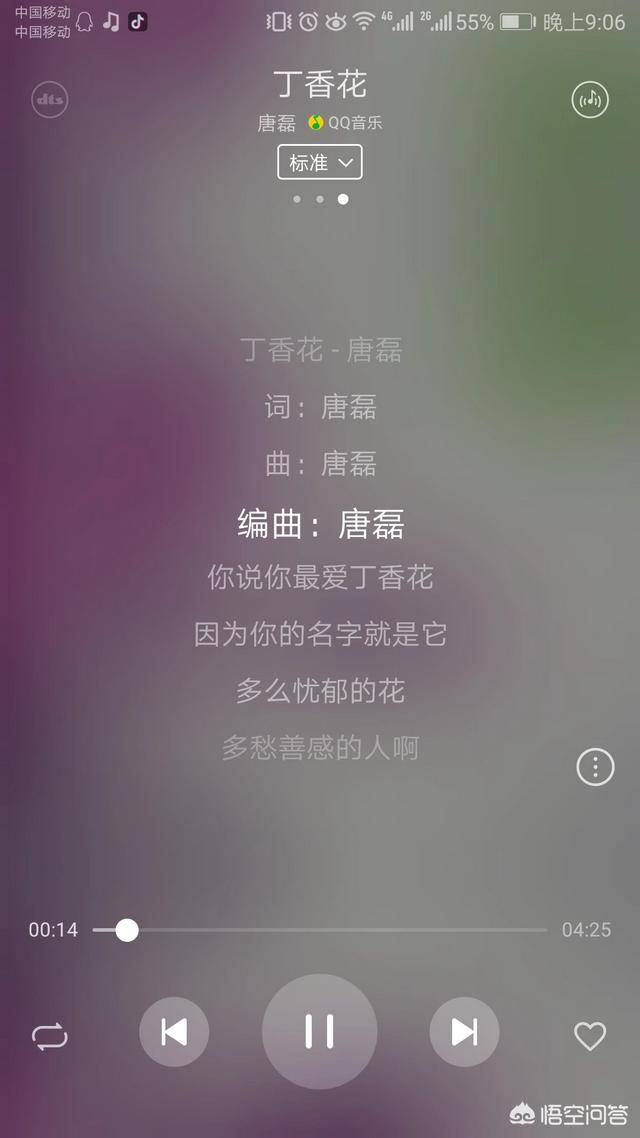Open the QQ音乐 source link

[x=345, y=123]
